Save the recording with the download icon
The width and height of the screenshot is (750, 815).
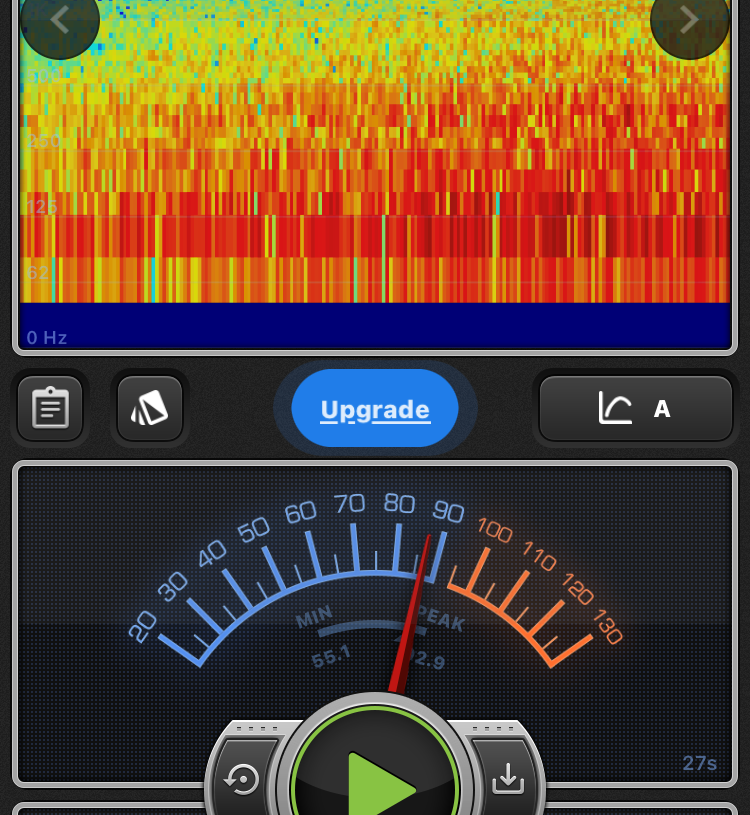pyautogui.click(x=508, y=778)
